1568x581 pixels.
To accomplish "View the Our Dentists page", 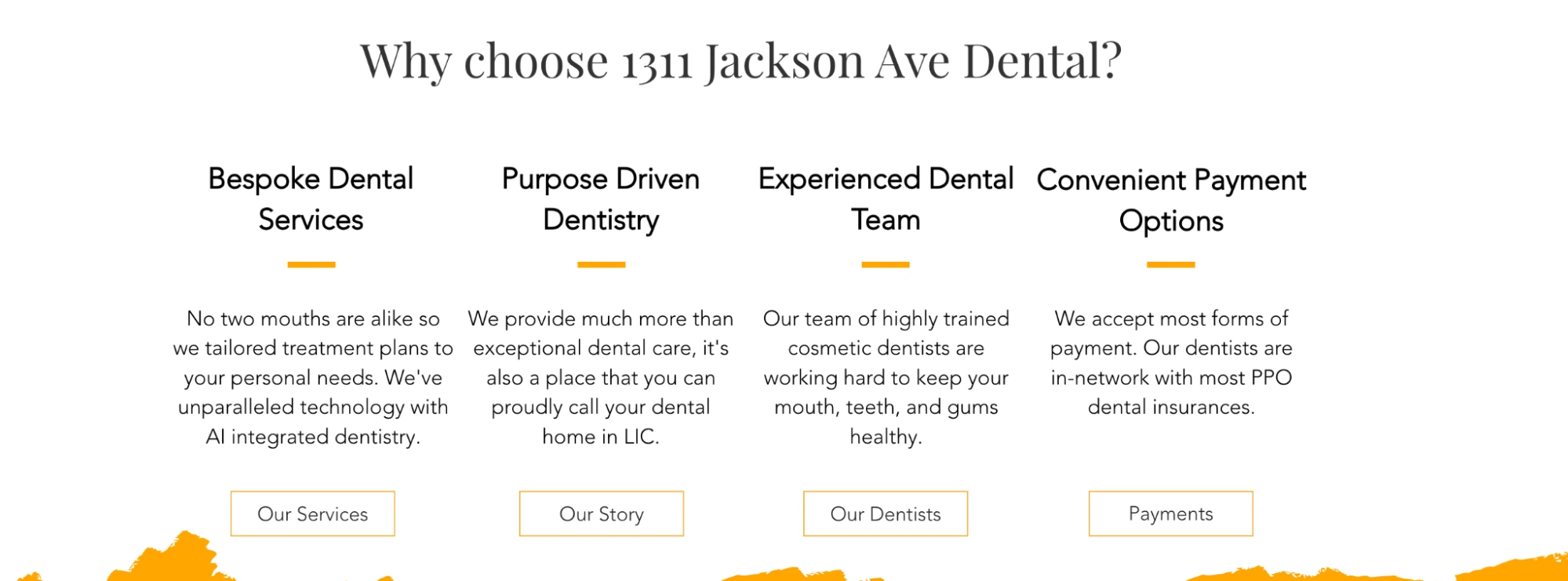I will pos(885,514).
